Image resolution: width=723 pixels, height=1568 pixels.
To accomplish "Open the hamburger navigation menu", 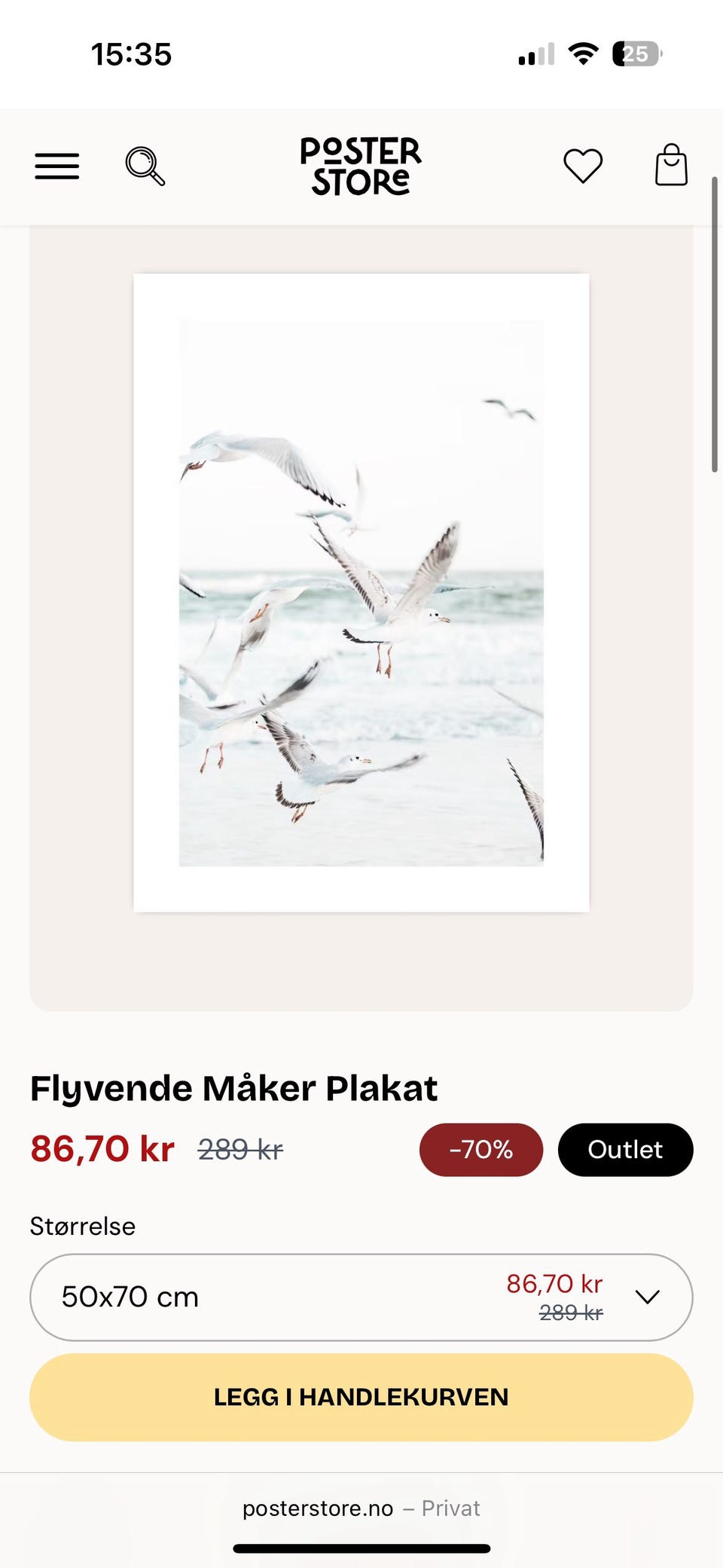I will point(56,166).
